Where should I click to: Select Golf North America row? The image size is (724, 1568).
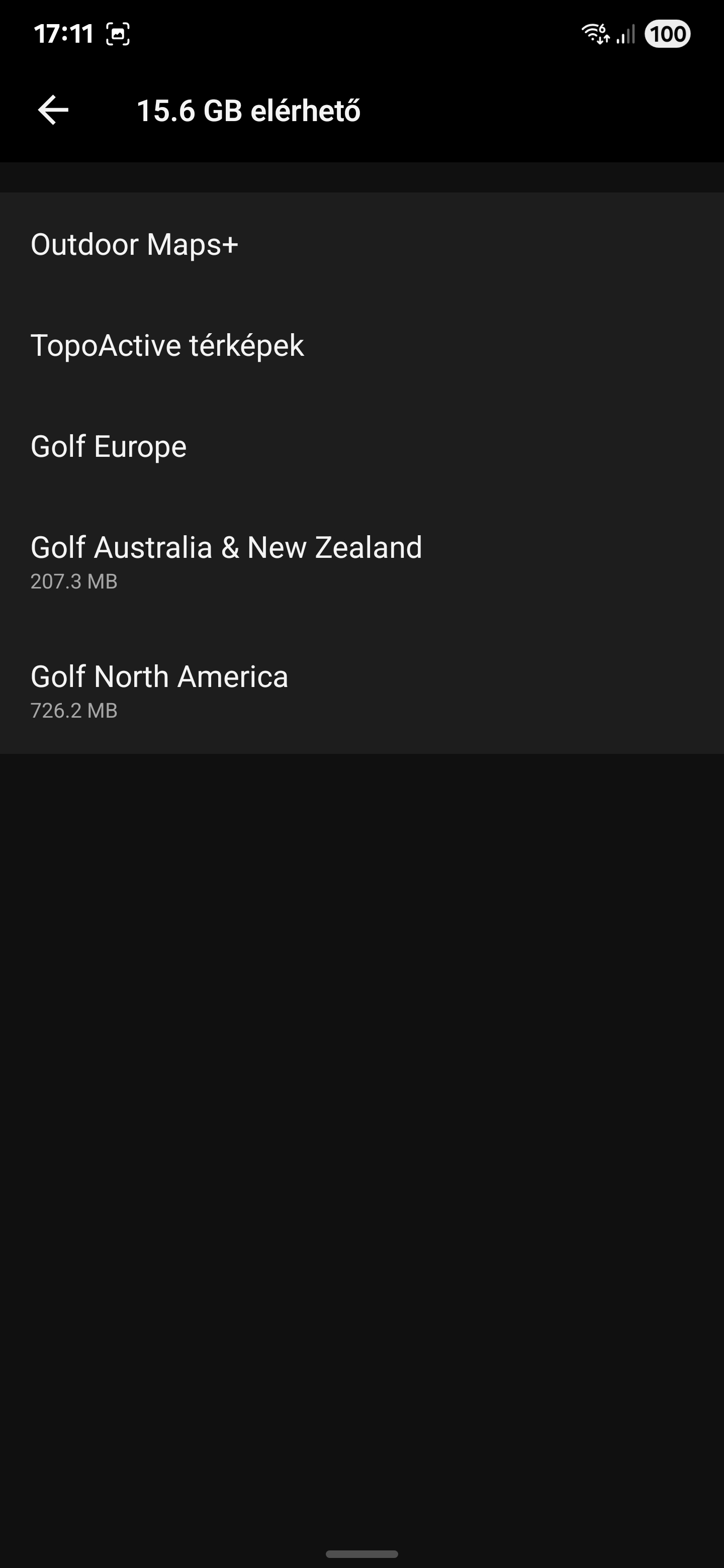click(361, 690)
